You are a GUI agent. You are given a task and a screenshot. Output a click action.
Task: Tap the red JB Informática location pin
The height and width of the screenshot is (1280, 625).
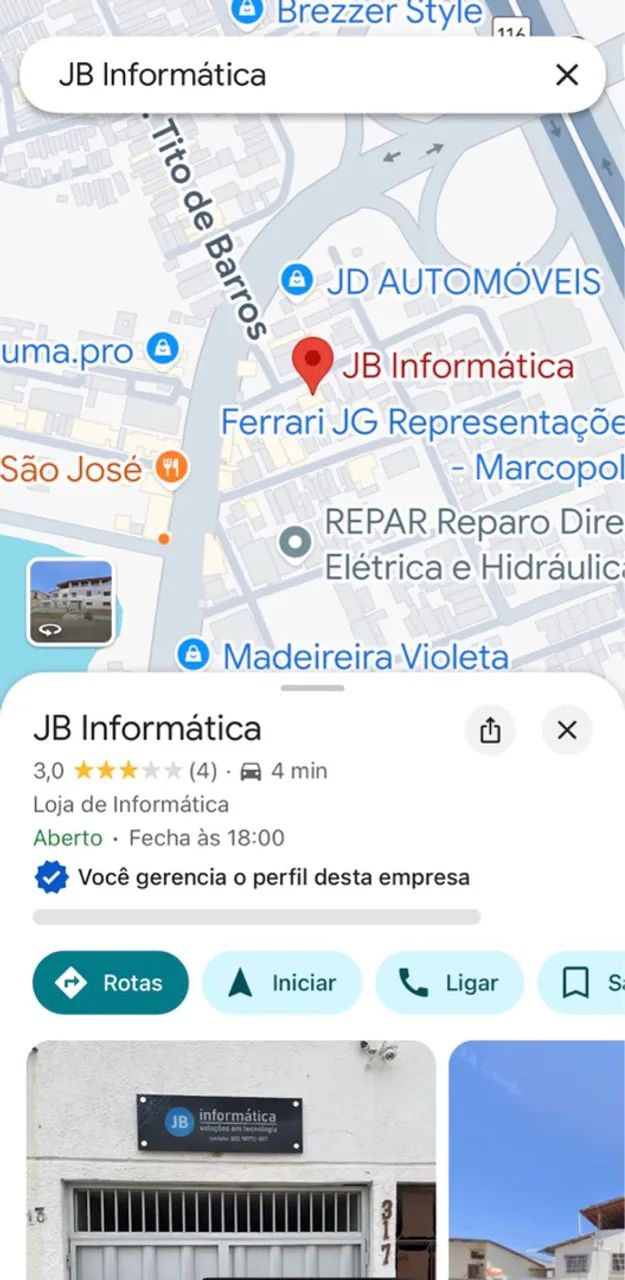pyautogui.click(x=314, y=364)
